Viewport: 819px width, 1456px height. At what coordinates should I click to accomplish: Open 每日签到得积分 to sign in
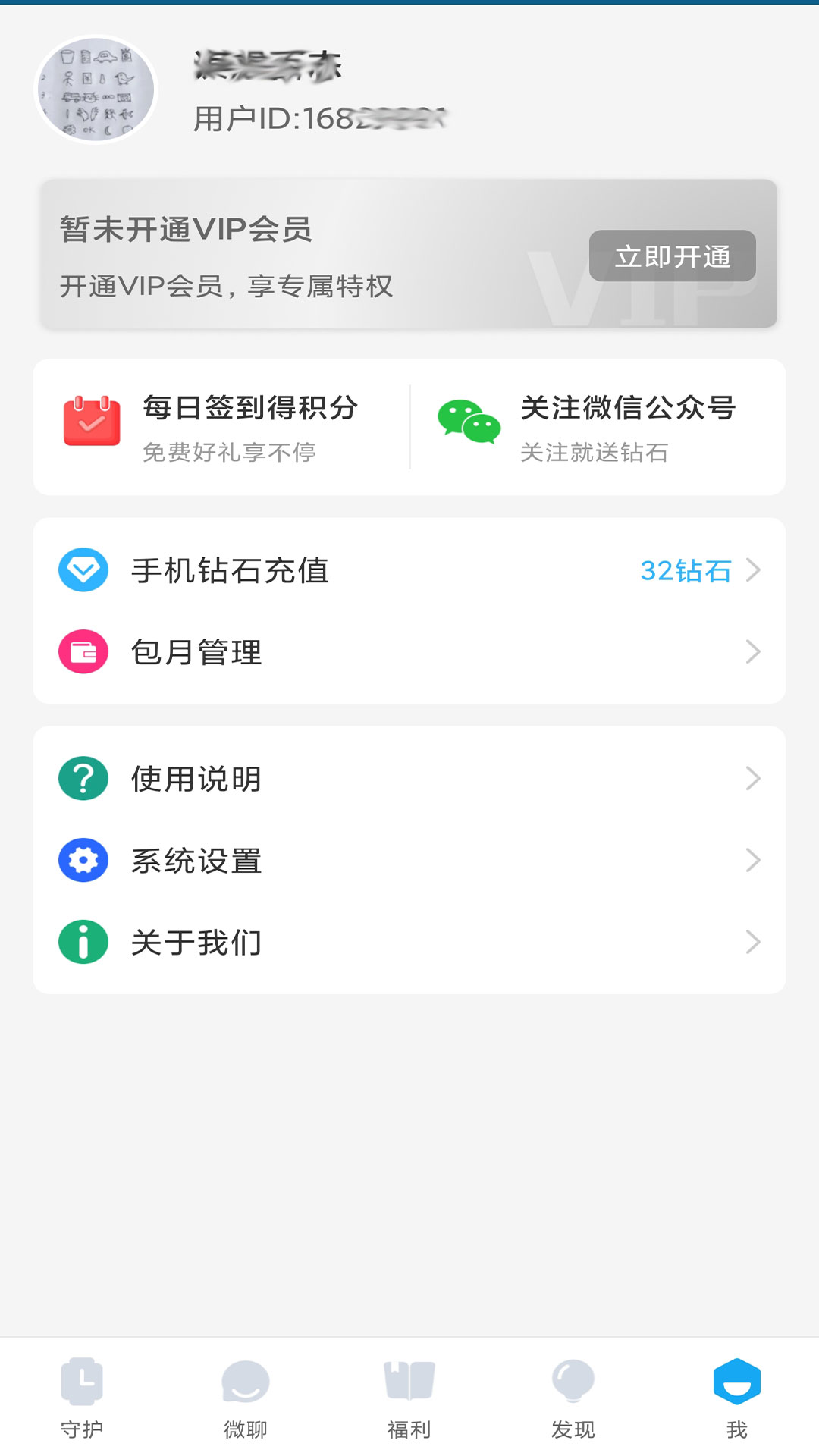pyautogui.click(x=227, y=425)
